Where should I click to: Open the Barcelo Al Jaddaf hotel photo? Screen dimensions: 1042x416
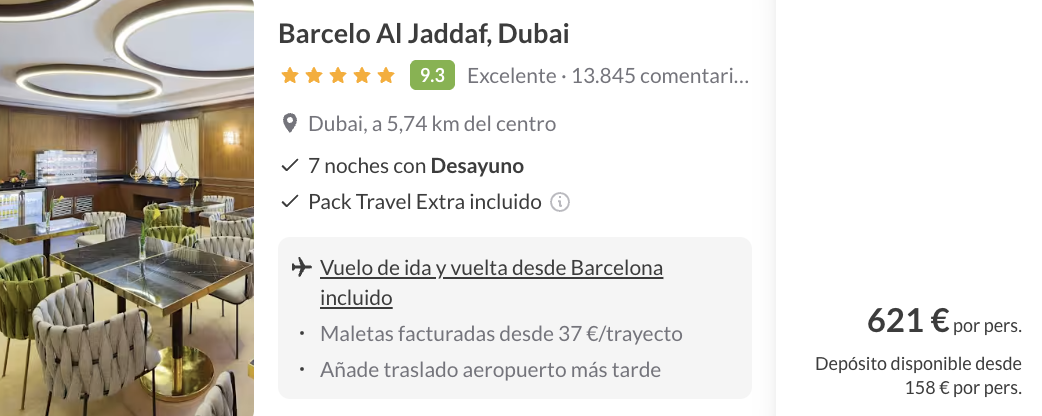click(127, 208)
